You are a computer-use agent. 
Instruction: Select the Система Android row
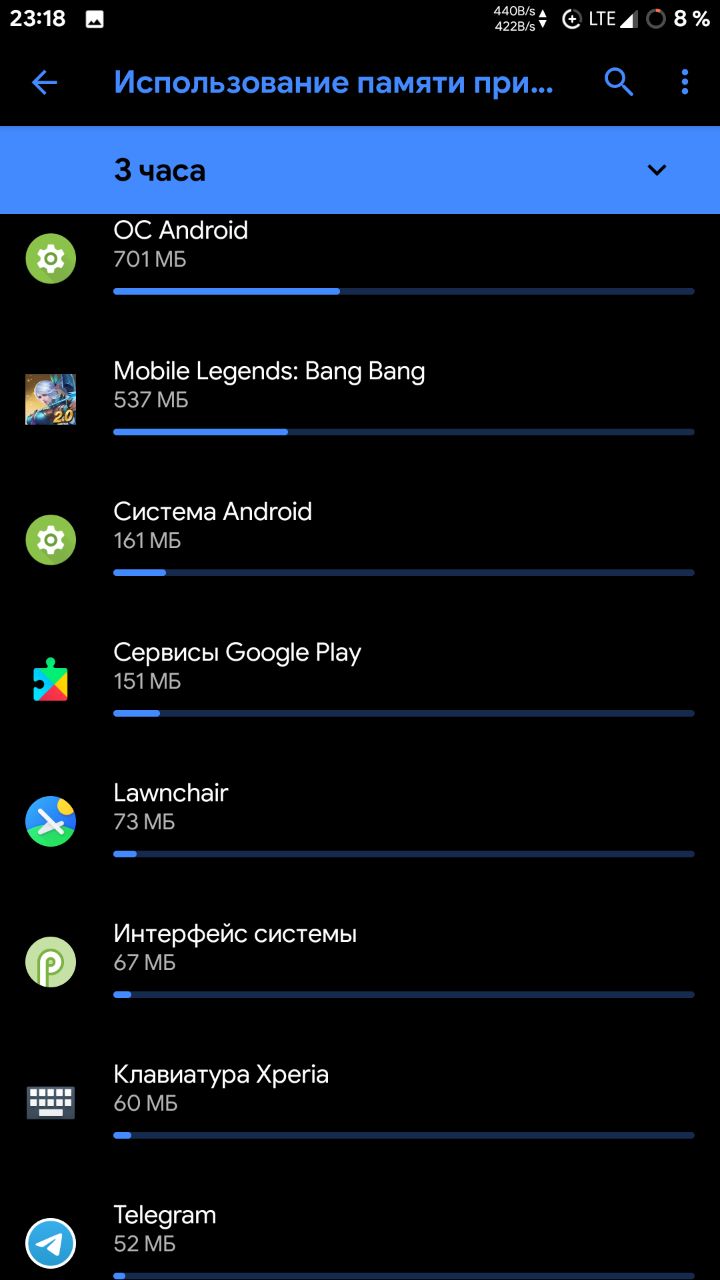tap(360, 539)
